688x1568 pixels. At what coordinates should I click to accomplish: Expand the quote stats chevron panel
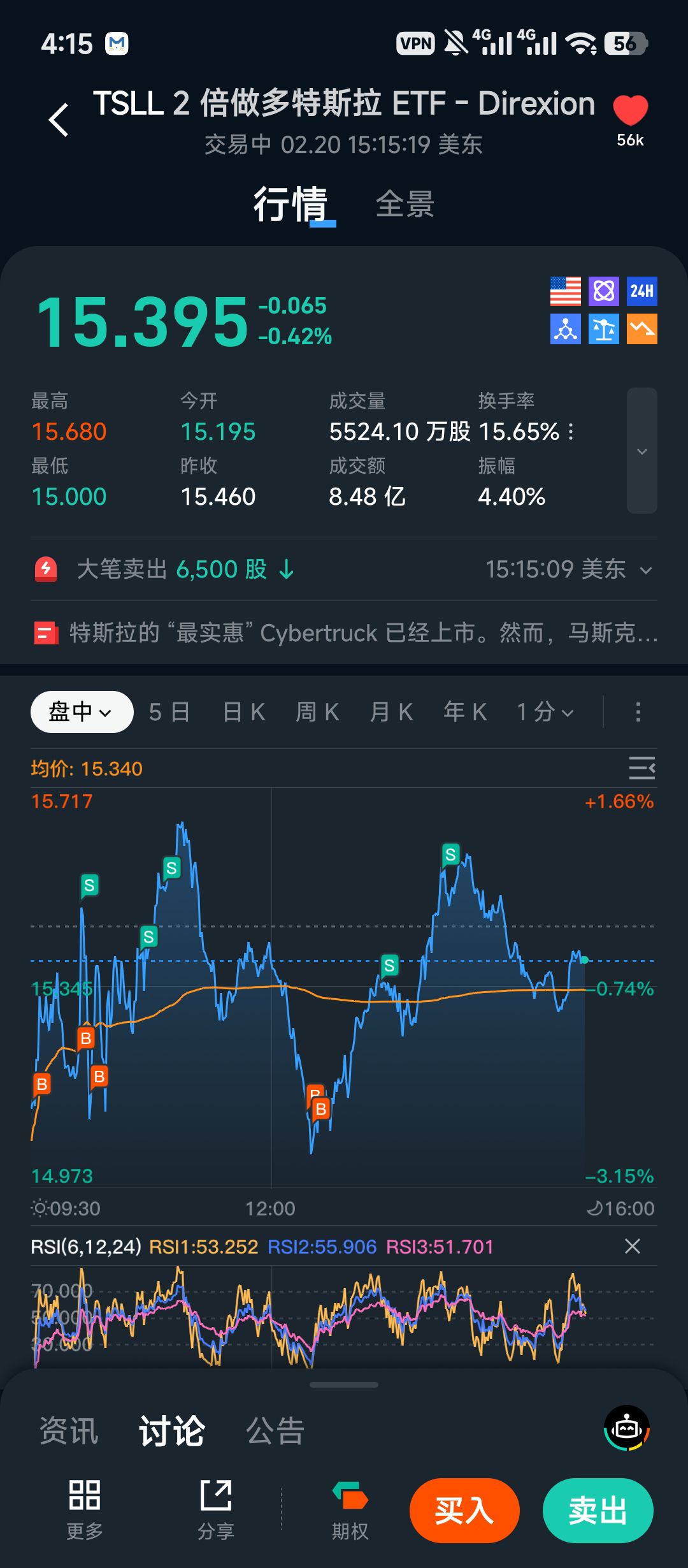(x=641, y=451)
